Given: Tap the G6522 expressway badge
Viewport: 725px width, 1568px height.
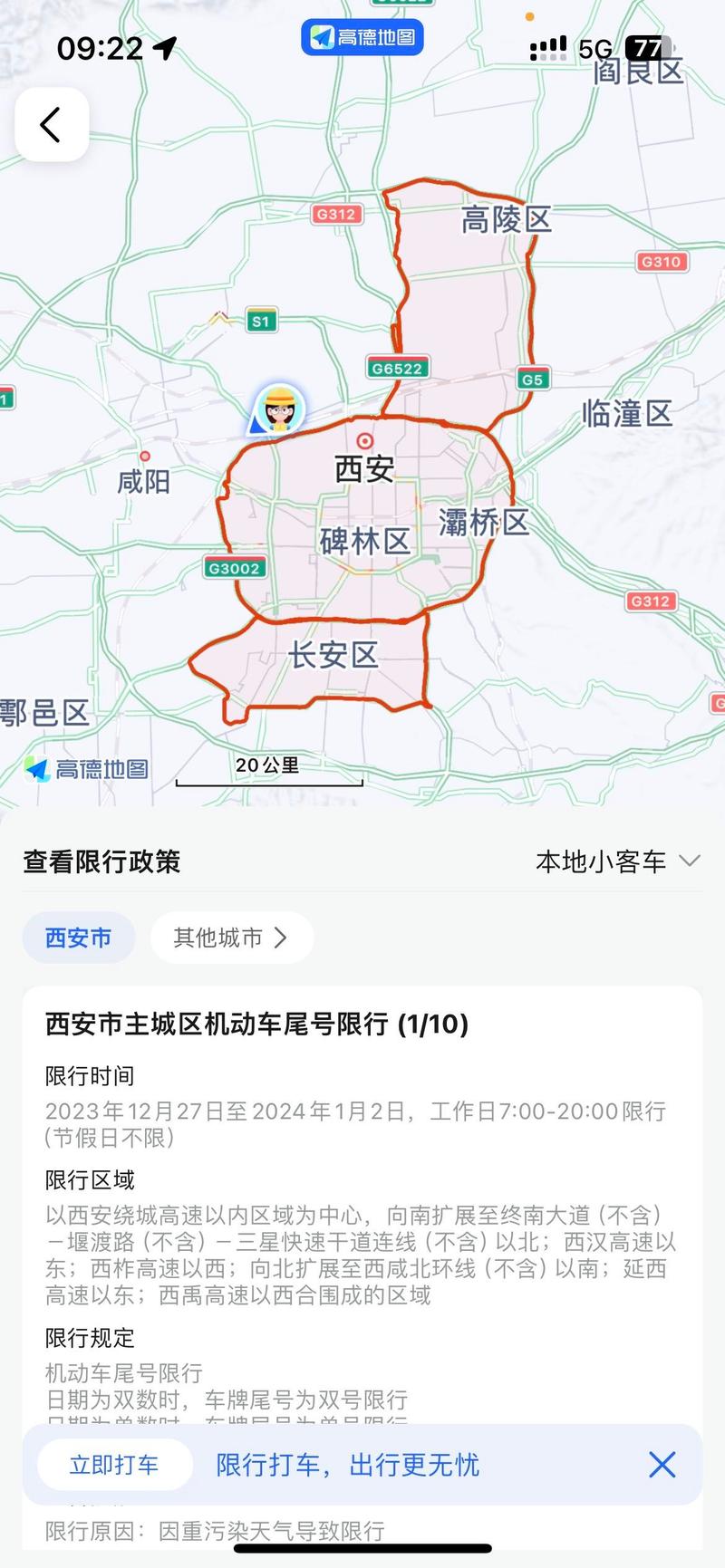Looking at the screenshot, I should click(x=398, y=368).
